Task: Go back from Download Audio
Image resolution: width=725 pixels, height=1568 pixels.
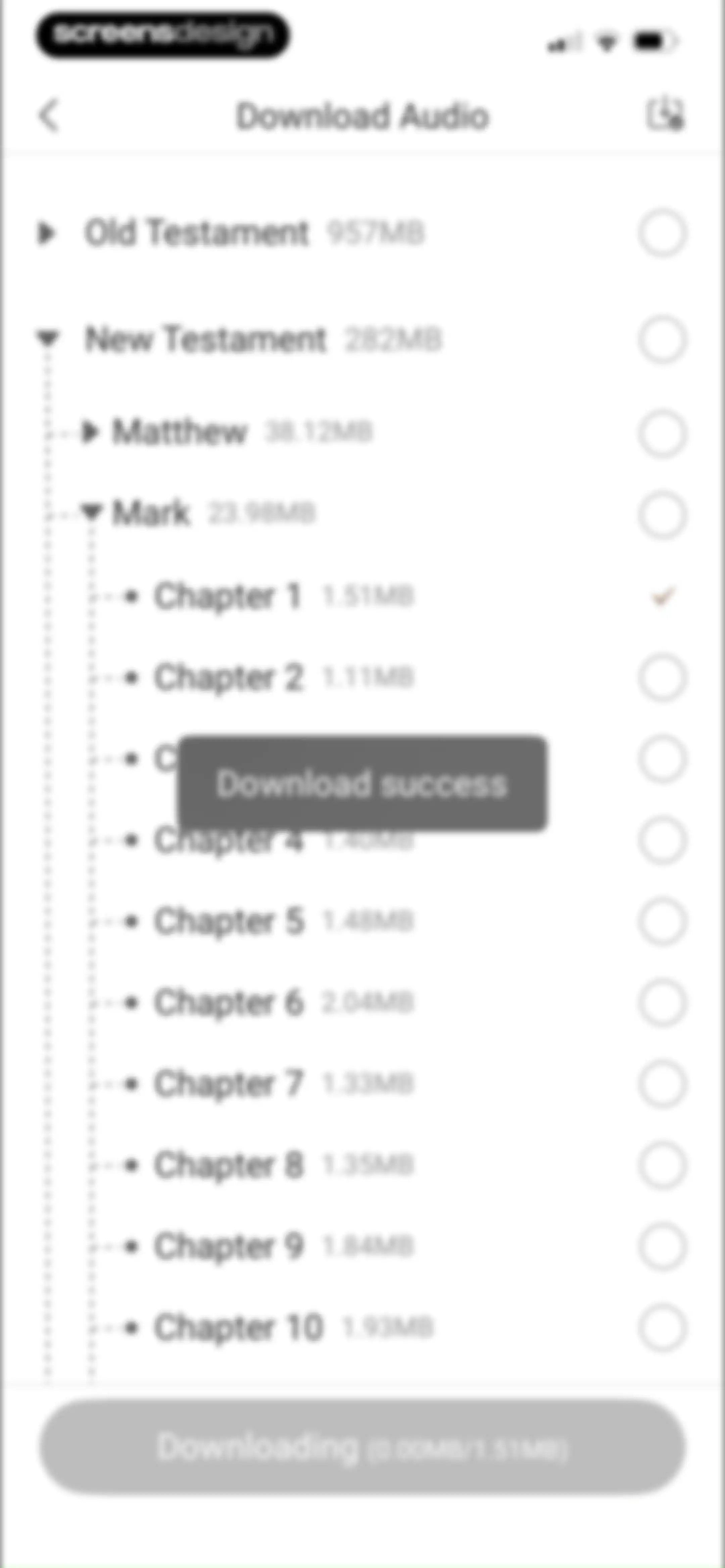Action: point(49,116)
